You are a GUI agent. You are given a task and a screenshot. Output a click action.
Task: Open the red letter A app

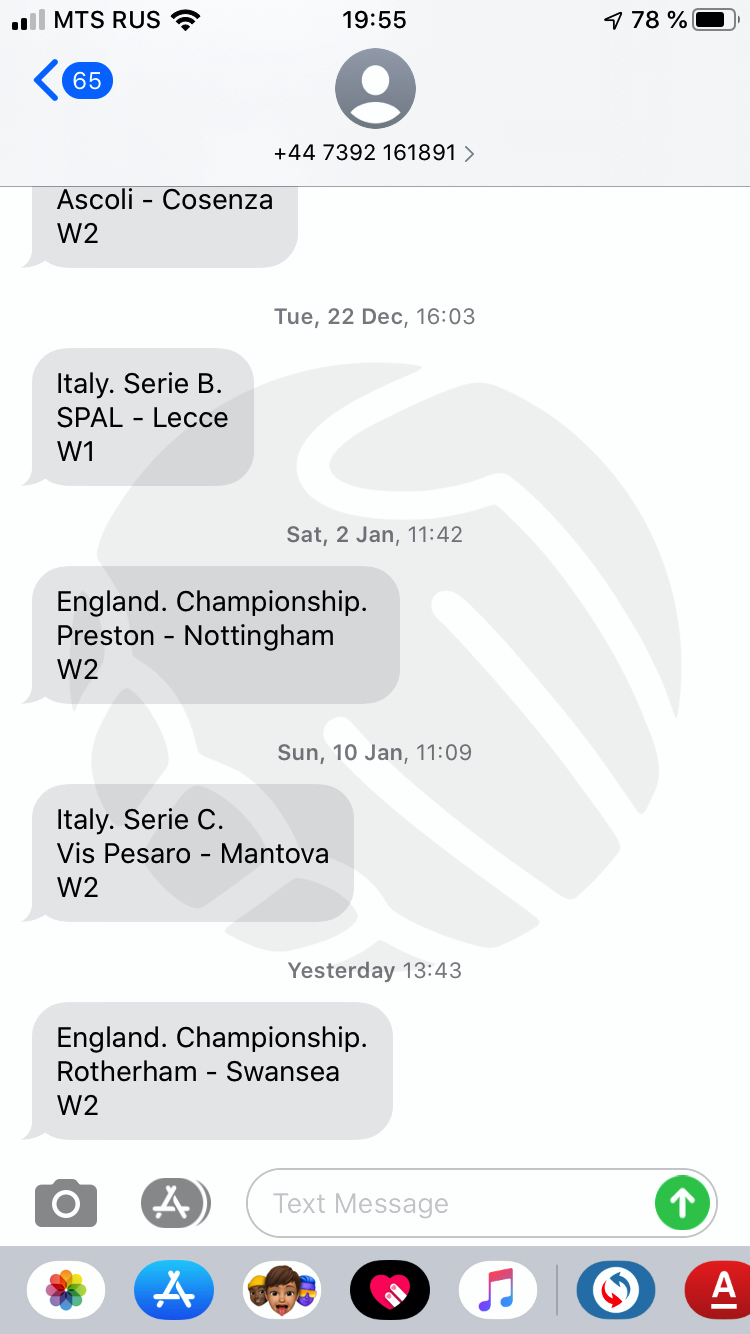(x=719, y=1290)
